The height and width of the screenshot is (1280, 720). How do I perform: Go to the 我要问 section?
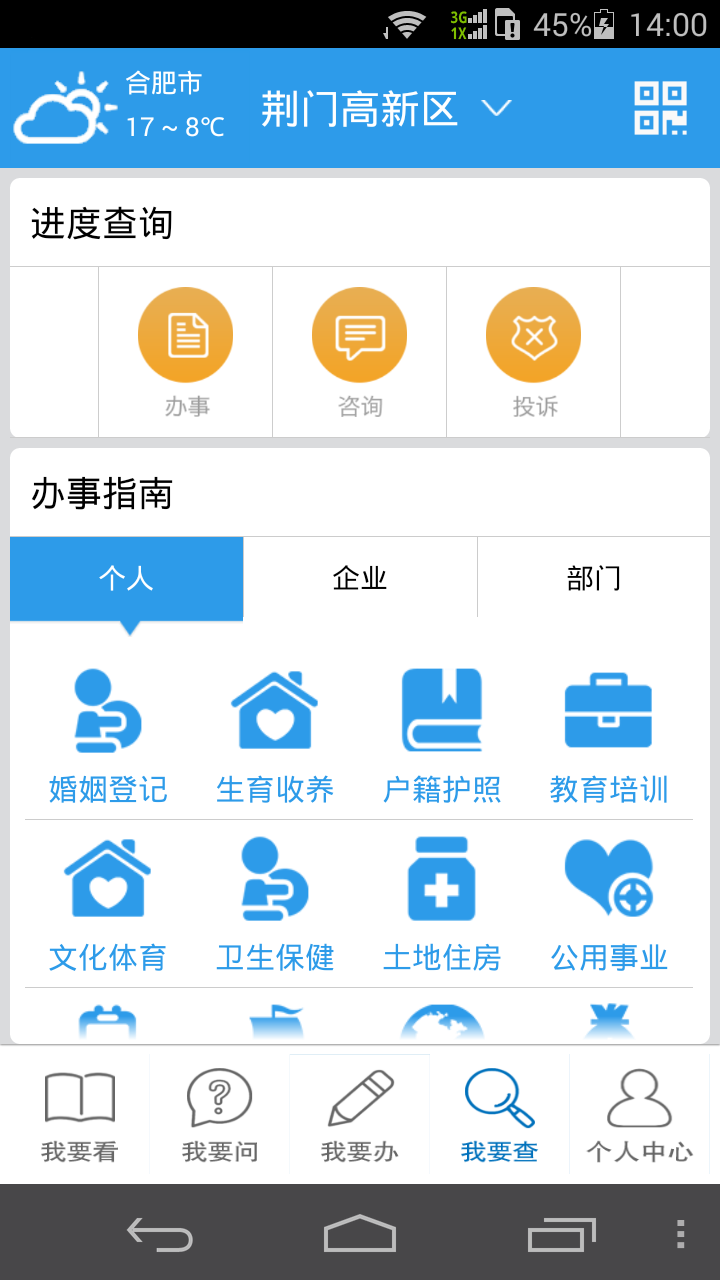(220, 1116)
